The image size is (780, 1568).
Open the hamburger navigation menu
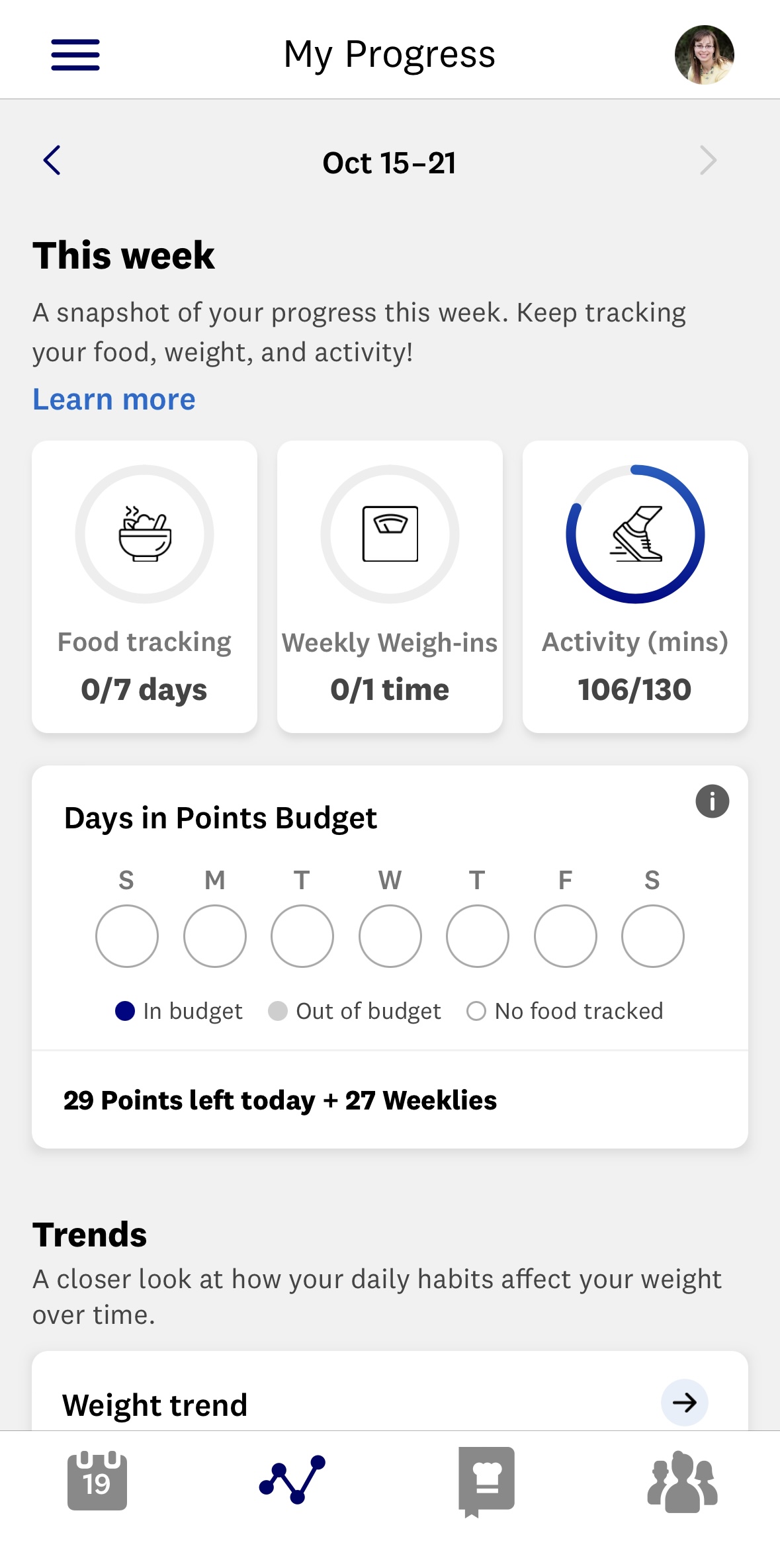75,54
